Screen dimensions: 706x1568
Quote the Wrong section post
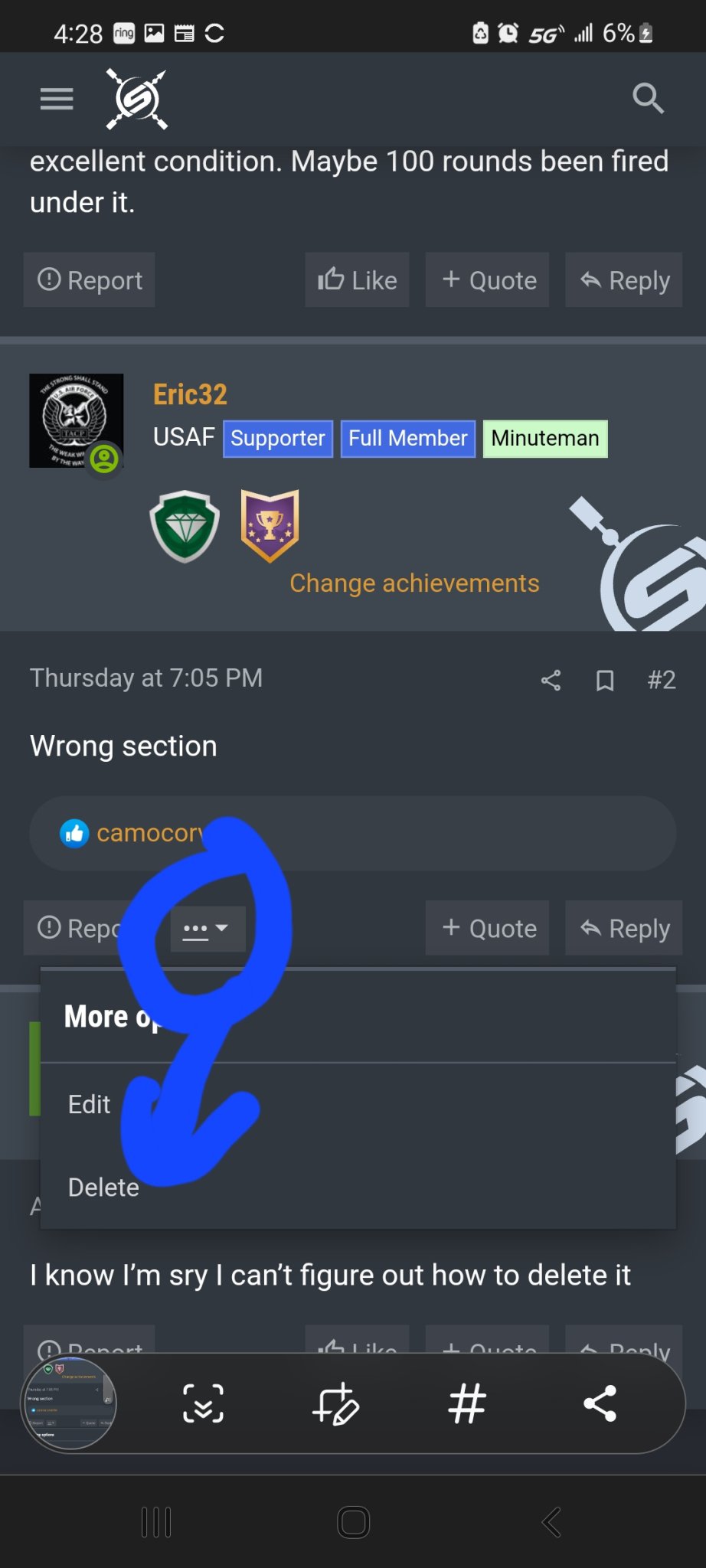pos(487,928)
